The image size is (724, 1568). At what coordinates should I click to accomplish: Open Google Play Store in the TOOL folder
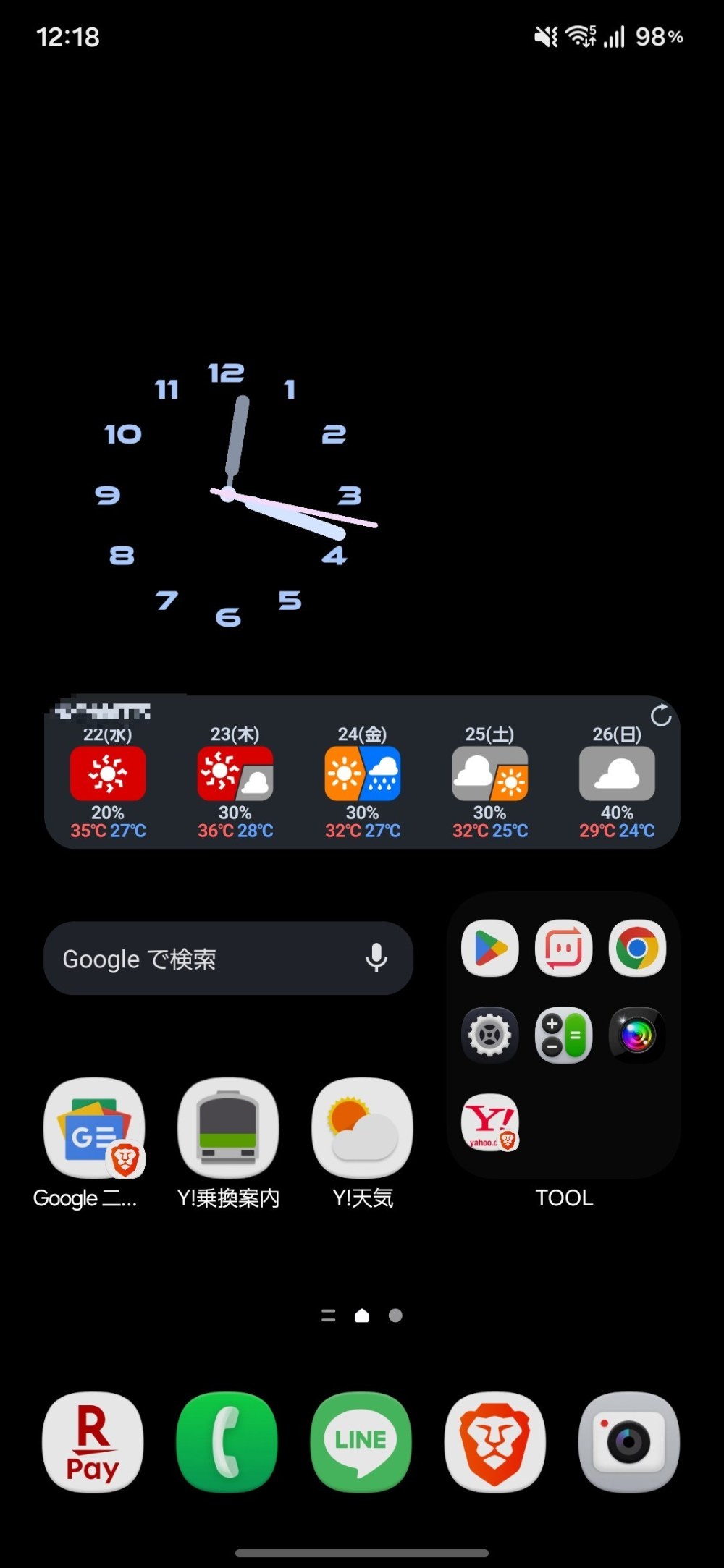(x=490, y=948)
